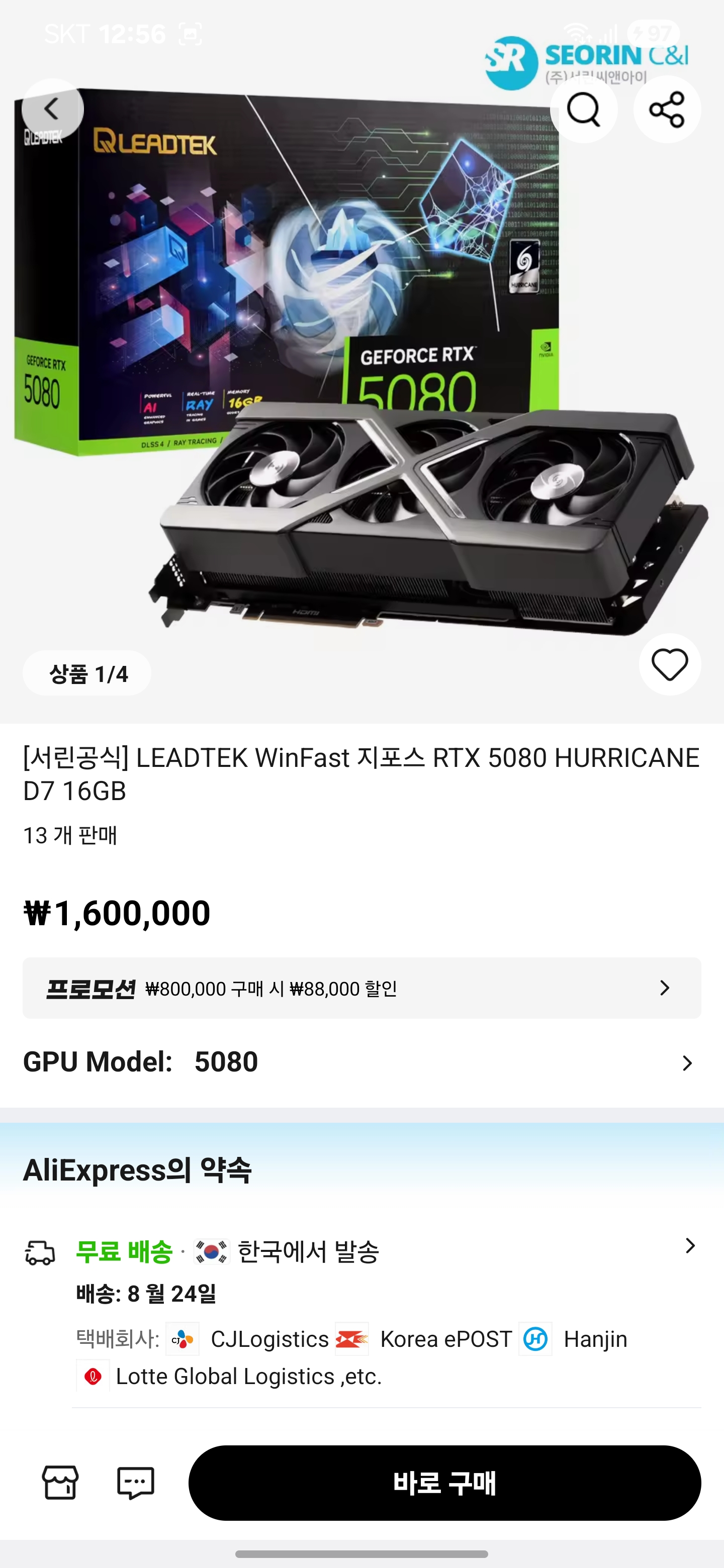This screenshot has width=724, height=1568.
Task: Message the seller via chat icon
Action: point(135,1482)
